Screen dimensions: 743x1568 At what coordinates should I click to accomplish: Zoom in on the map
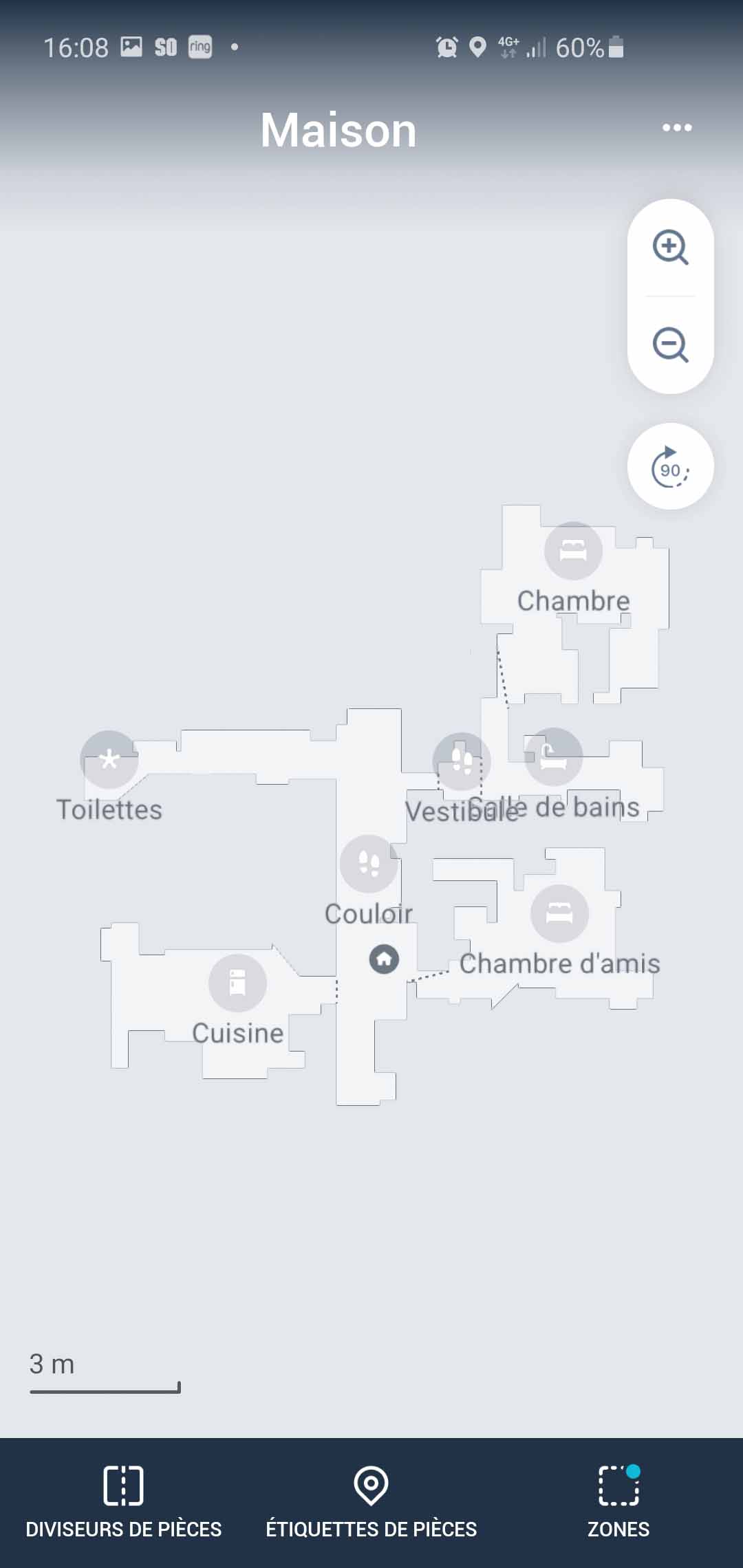(670, 248)
